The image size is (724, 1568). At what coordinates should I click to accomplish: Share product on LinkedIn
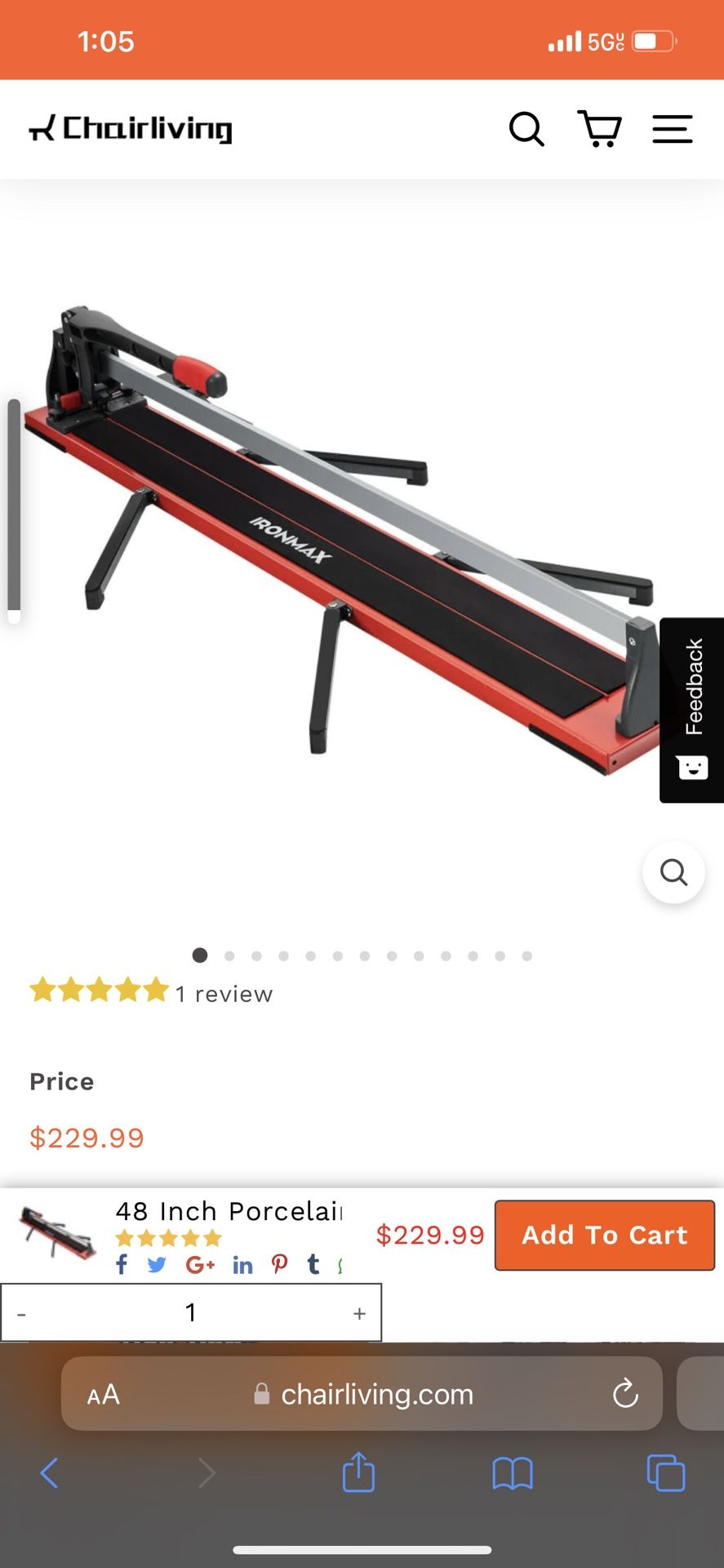(242, 1265)
